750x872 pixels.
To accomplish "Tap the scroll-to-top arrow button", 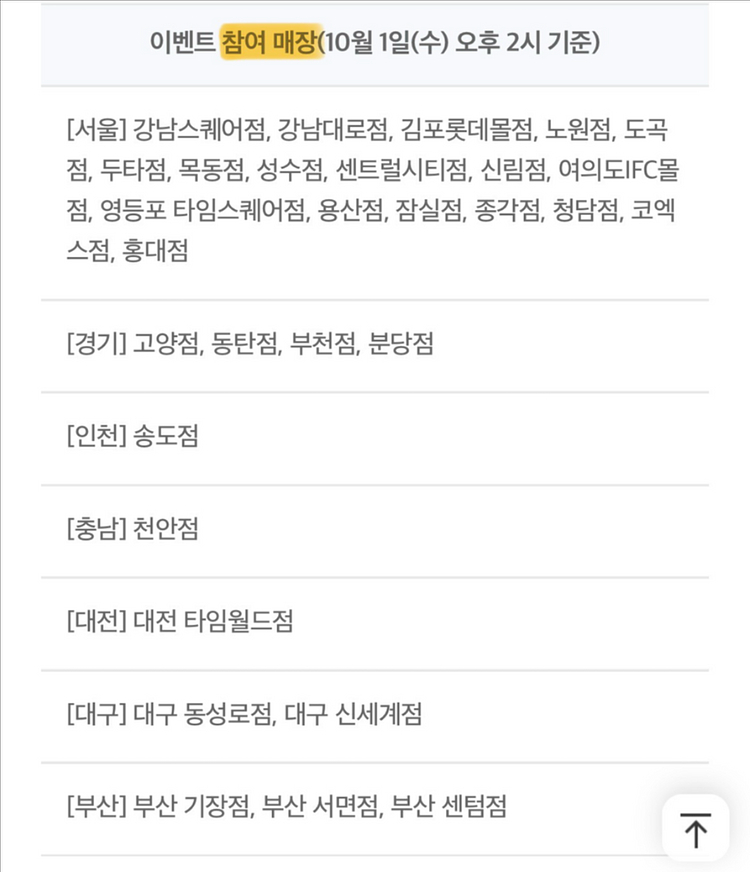I will click(695, 829).
